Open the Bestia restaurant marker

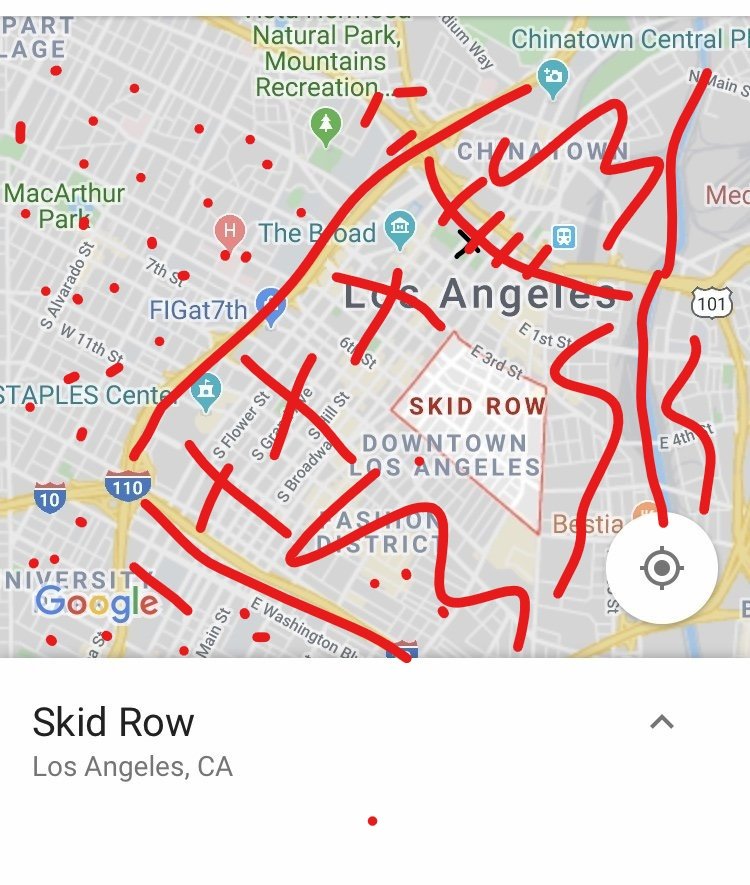(x=646, y=515)
